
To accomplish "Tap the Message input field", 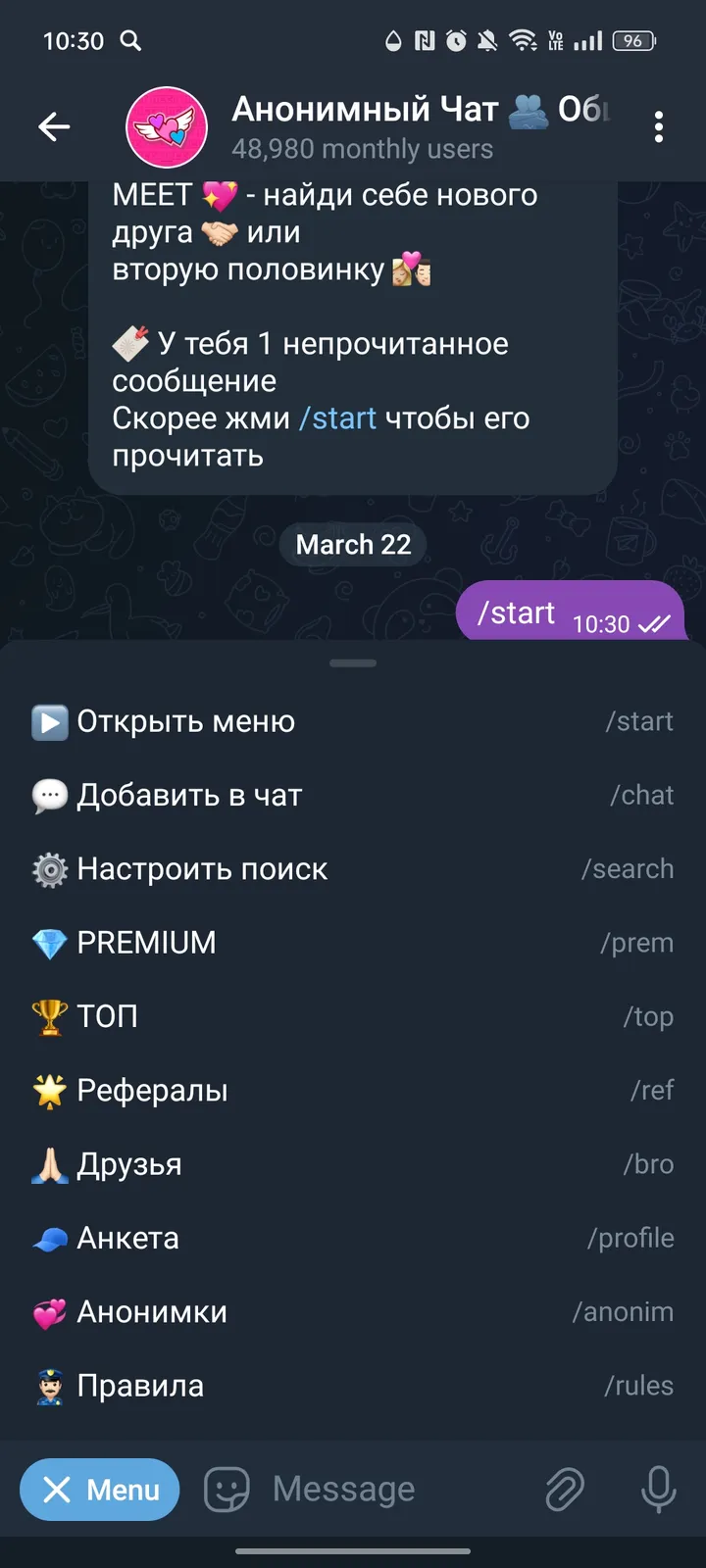I will [x=343, y=1489].
